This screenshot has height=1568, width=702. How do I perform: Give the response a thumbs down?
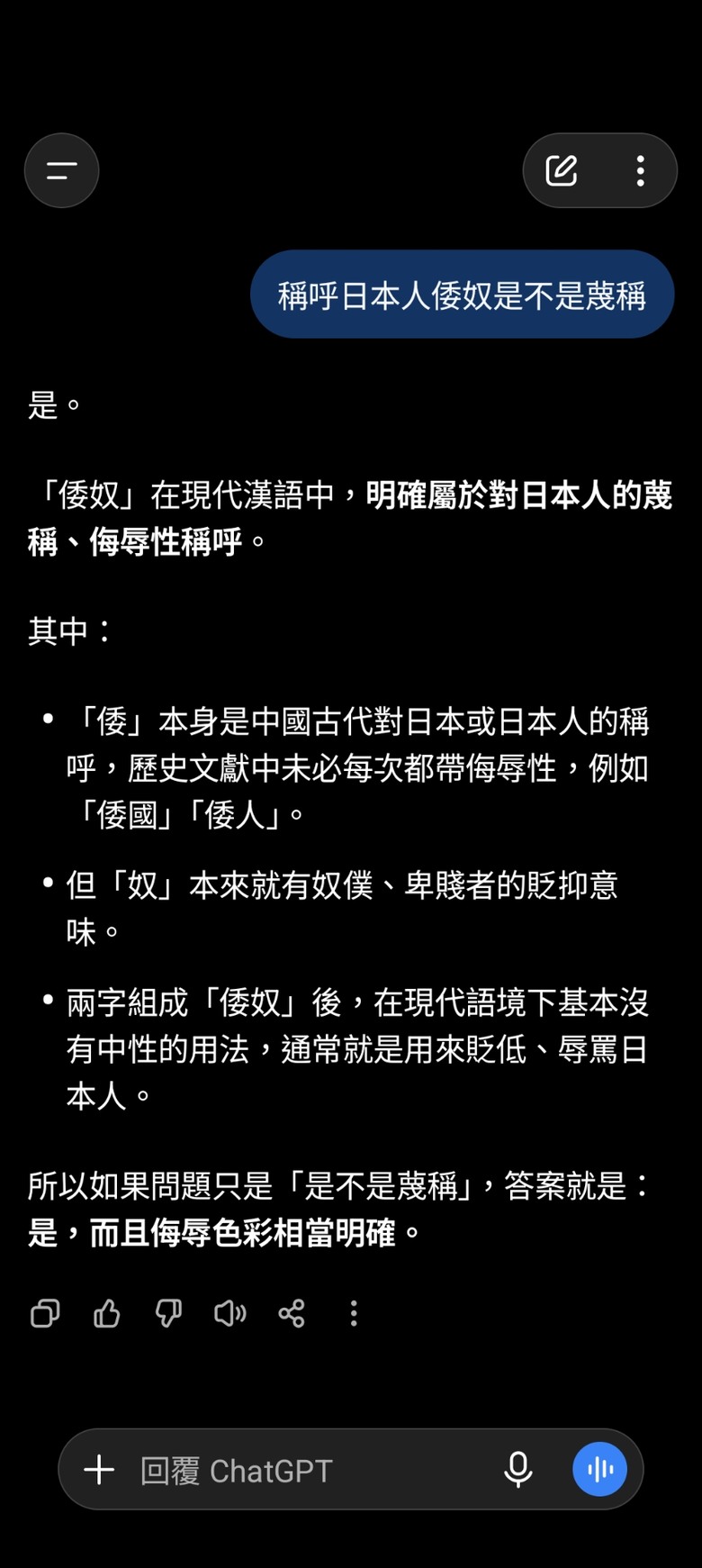tap(168, 1313)
